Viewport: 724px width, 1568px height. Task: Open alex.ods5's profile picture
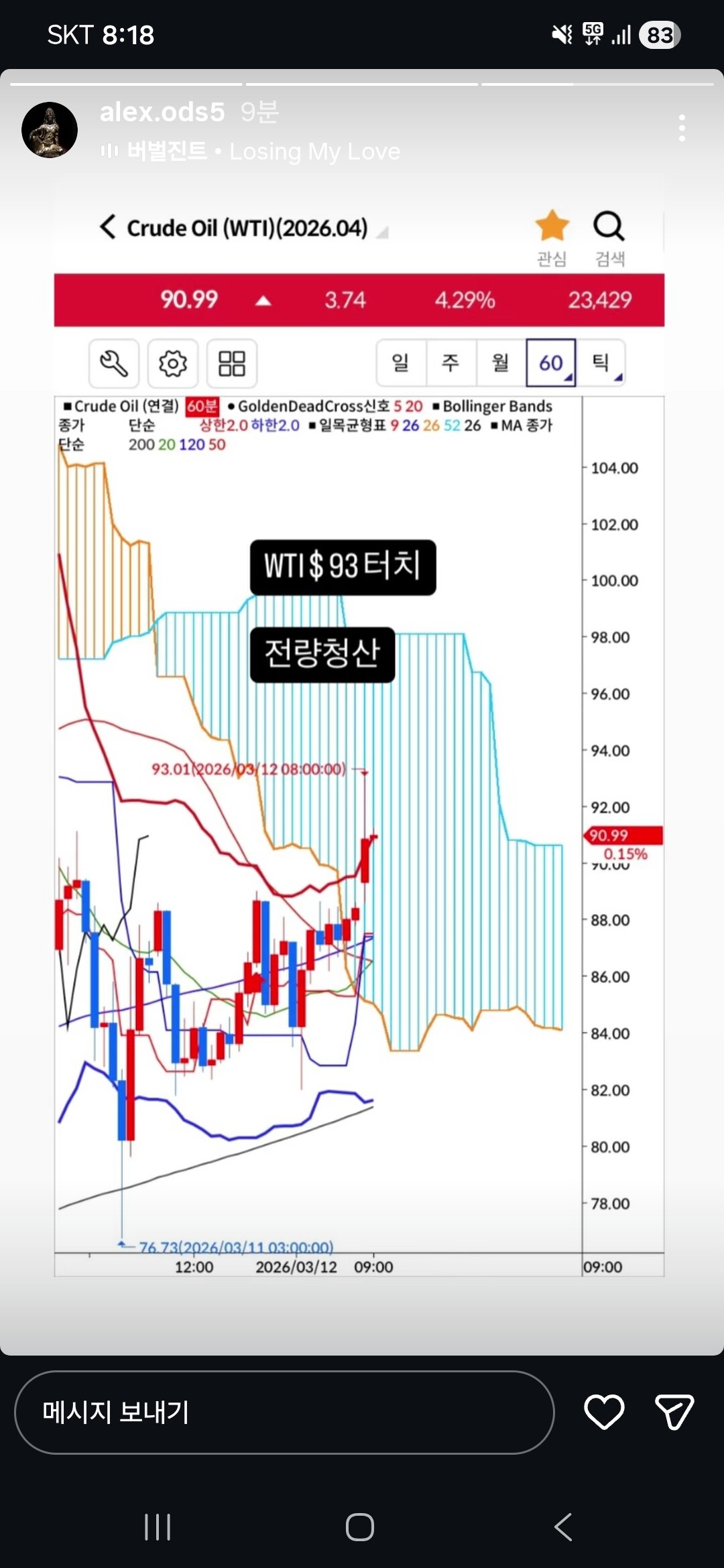(x=50, y=130)
